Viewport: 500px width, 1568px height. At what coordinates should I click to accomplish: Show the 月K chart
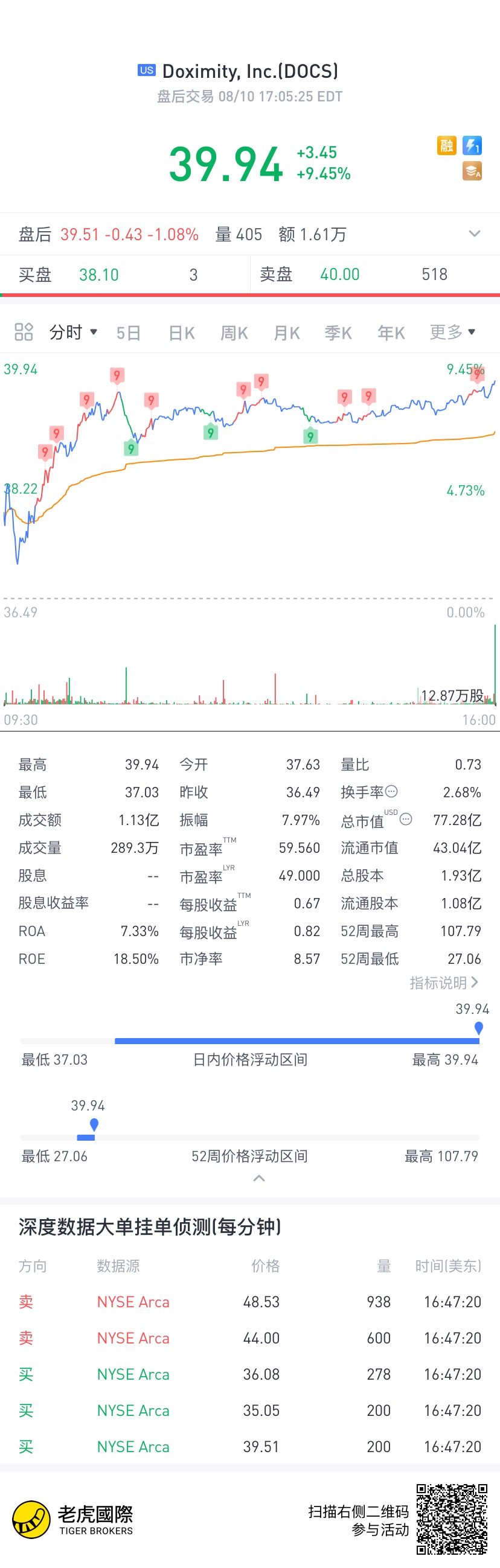[x=286, y=333]
